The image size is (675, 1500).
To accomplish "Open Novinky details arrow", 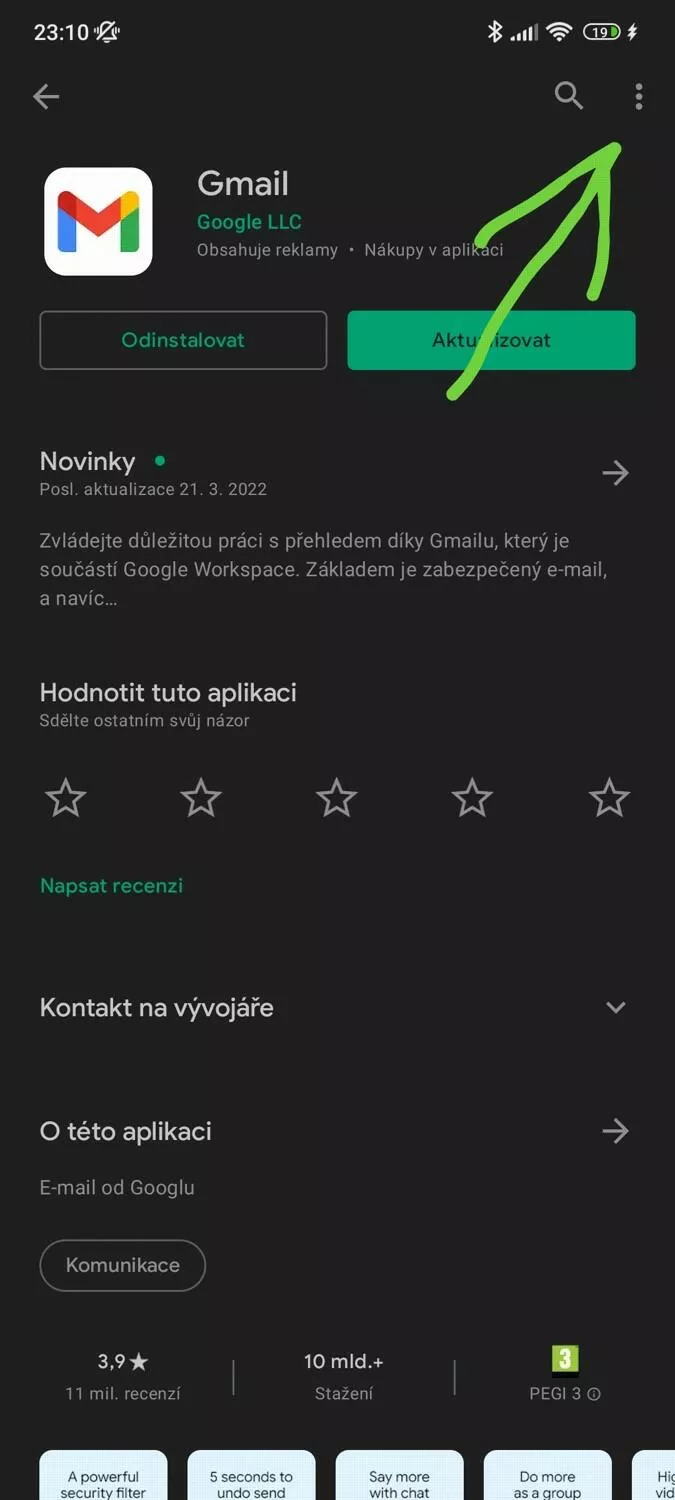I will pyautogui.click(x=615, y=472).
